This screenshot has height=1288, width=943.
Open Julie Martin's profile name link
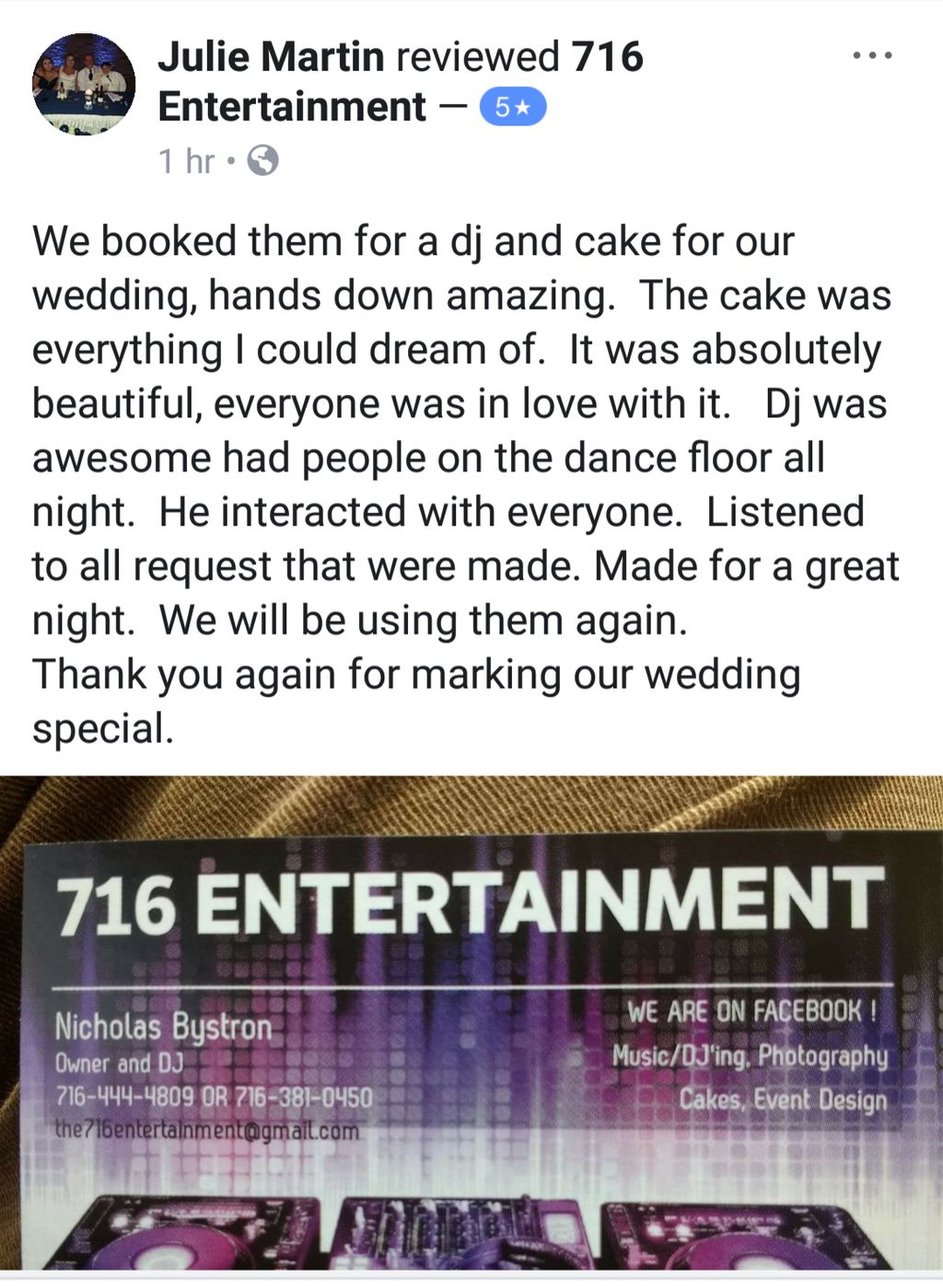[x=271, y=57]
